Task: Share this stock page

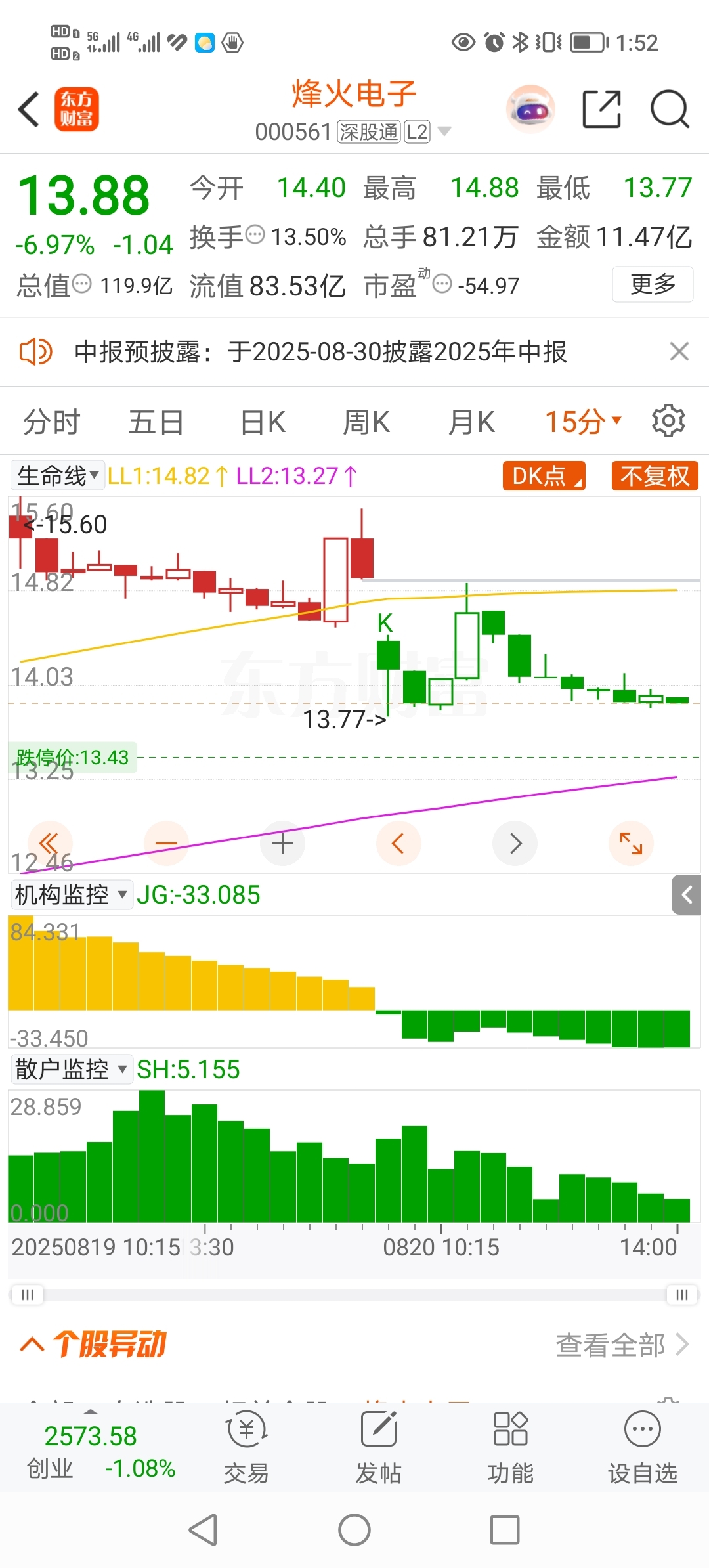Action: point(601,109)
